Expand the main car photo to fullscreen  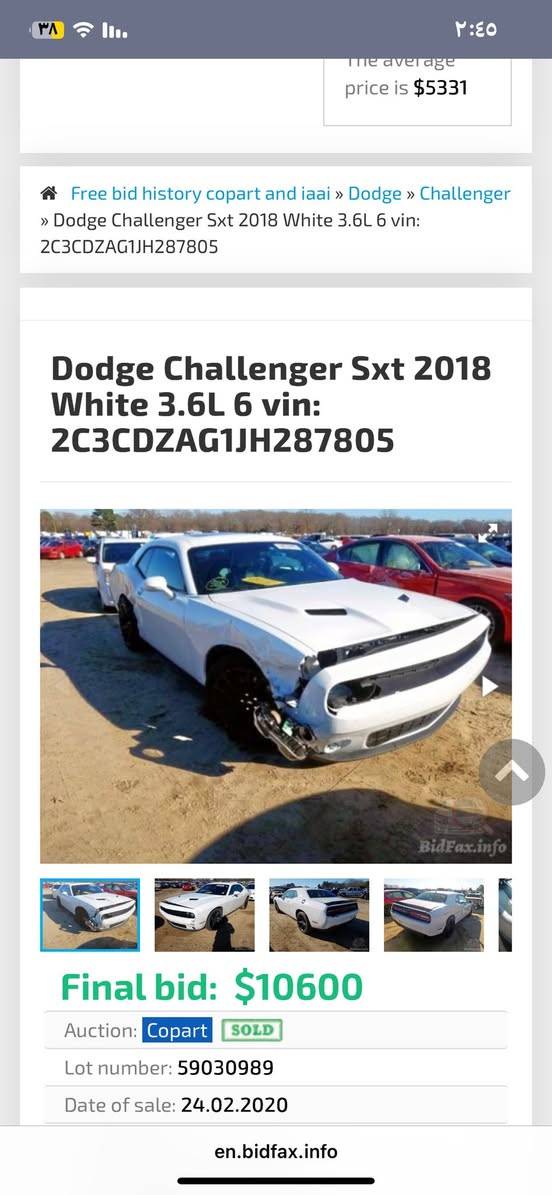488,530
